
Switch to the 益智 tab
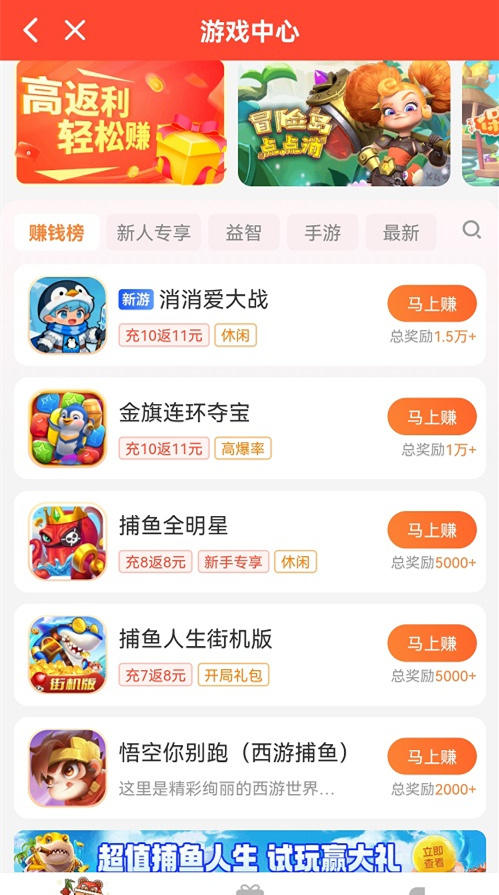(244, 233)
